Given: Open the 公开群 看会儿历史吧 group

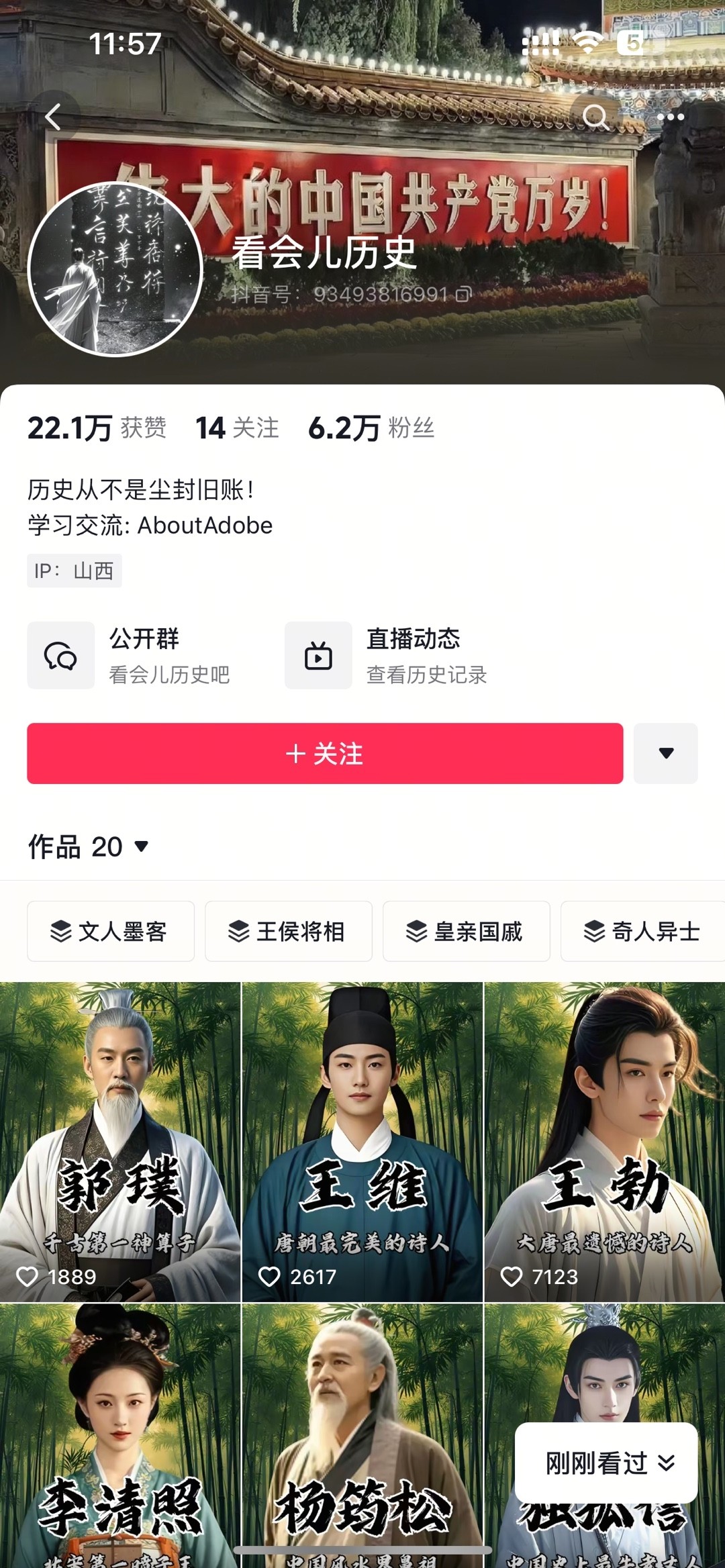Looking at the screenshot, I should pos(129,655).
